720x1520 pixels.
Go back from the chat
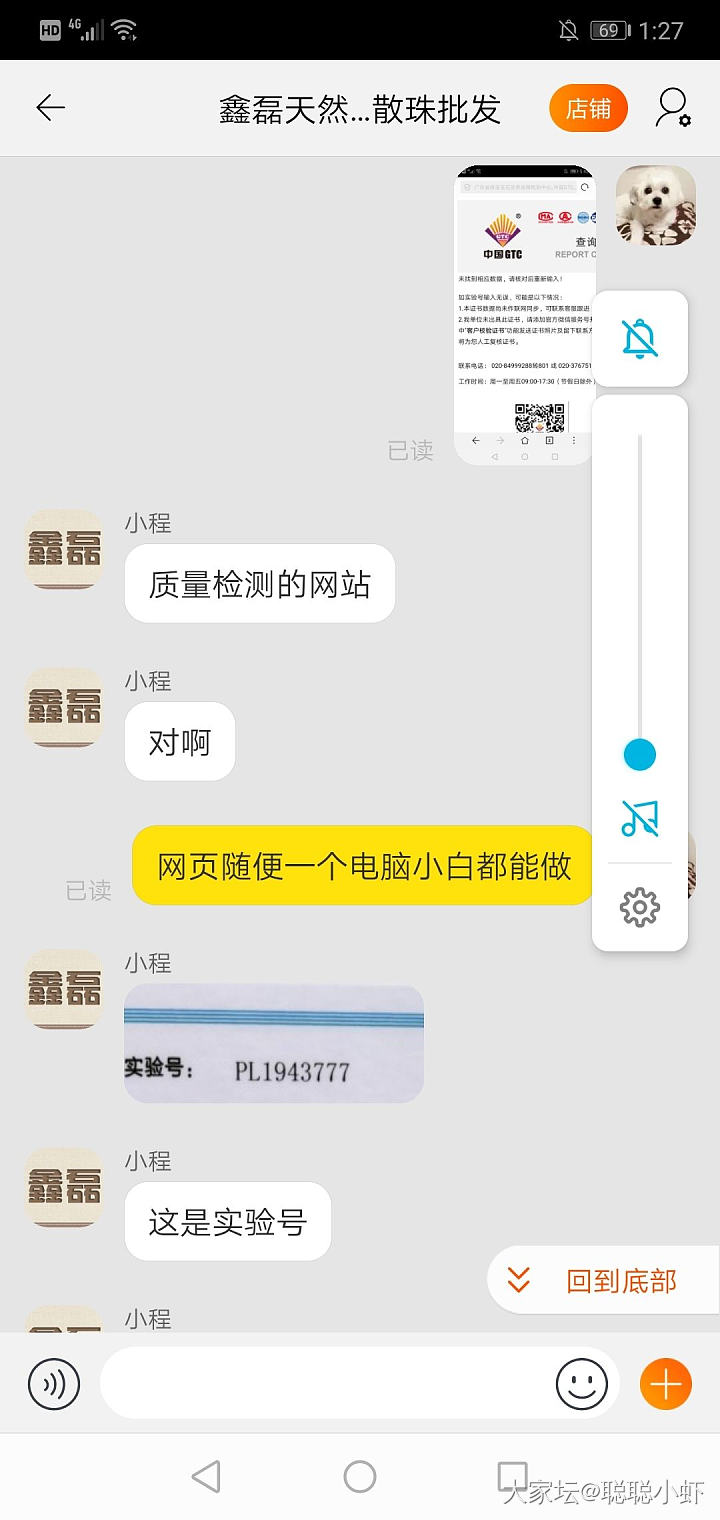(50, 108)
